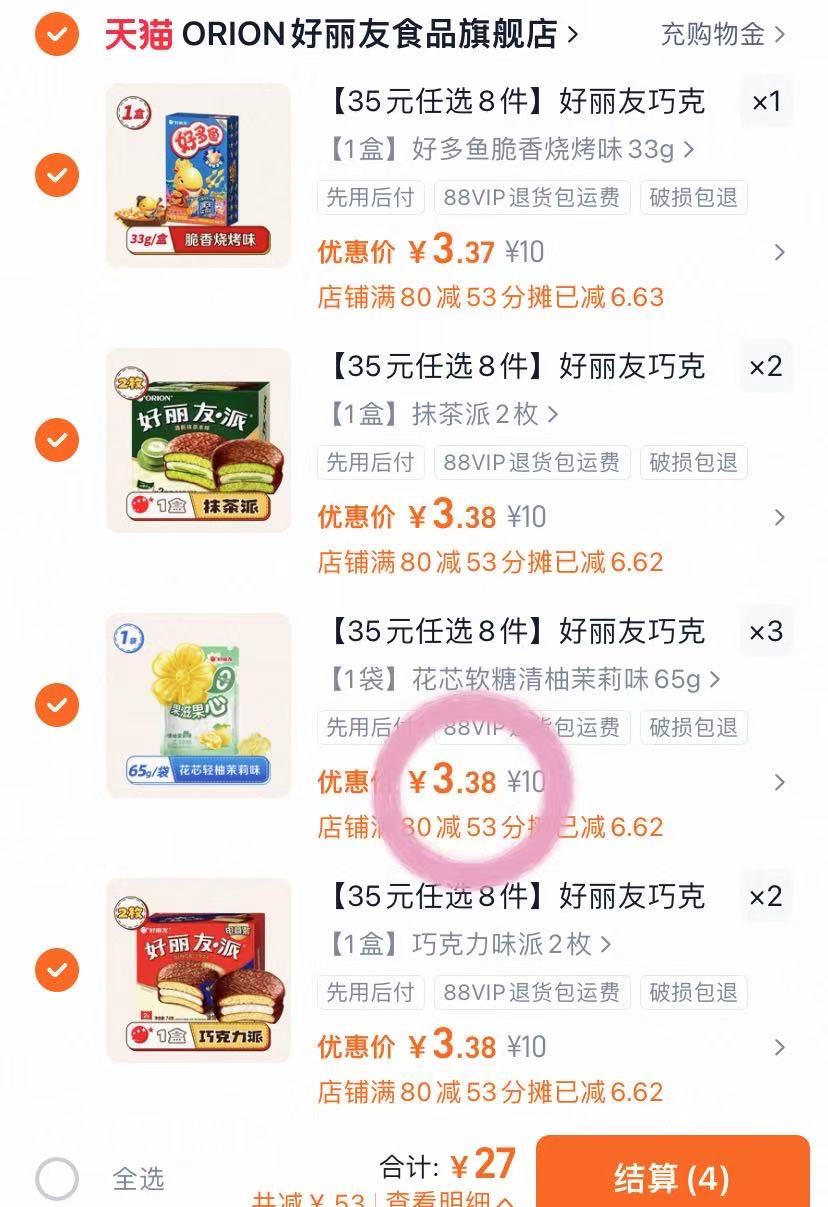This screenshot has width=828, height=1207.
Task: Click the Tmall 天猫 logo icon
Action: tap(139, 33)
